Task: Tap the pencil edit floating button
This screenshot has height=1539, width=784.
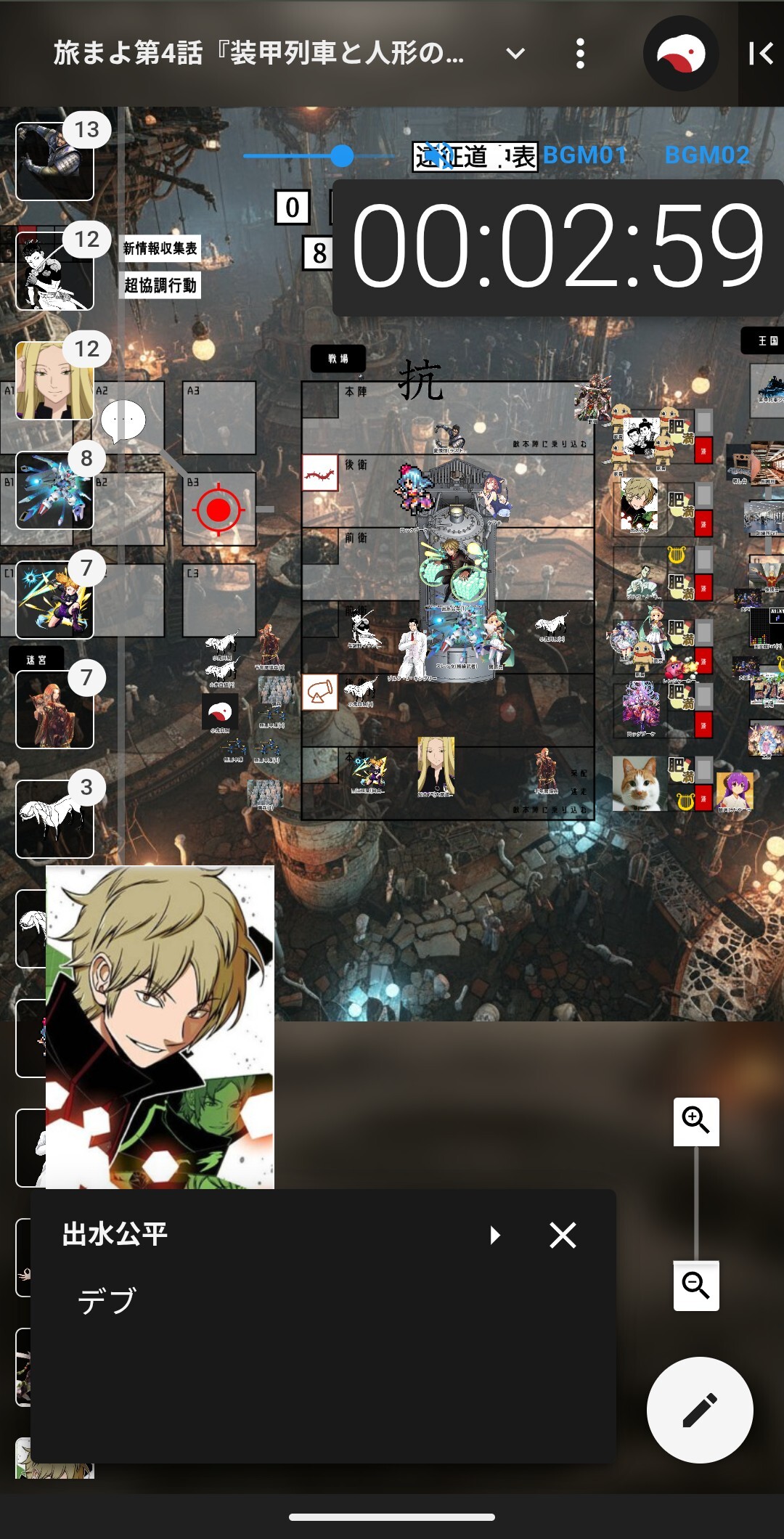Action: 700,1410
